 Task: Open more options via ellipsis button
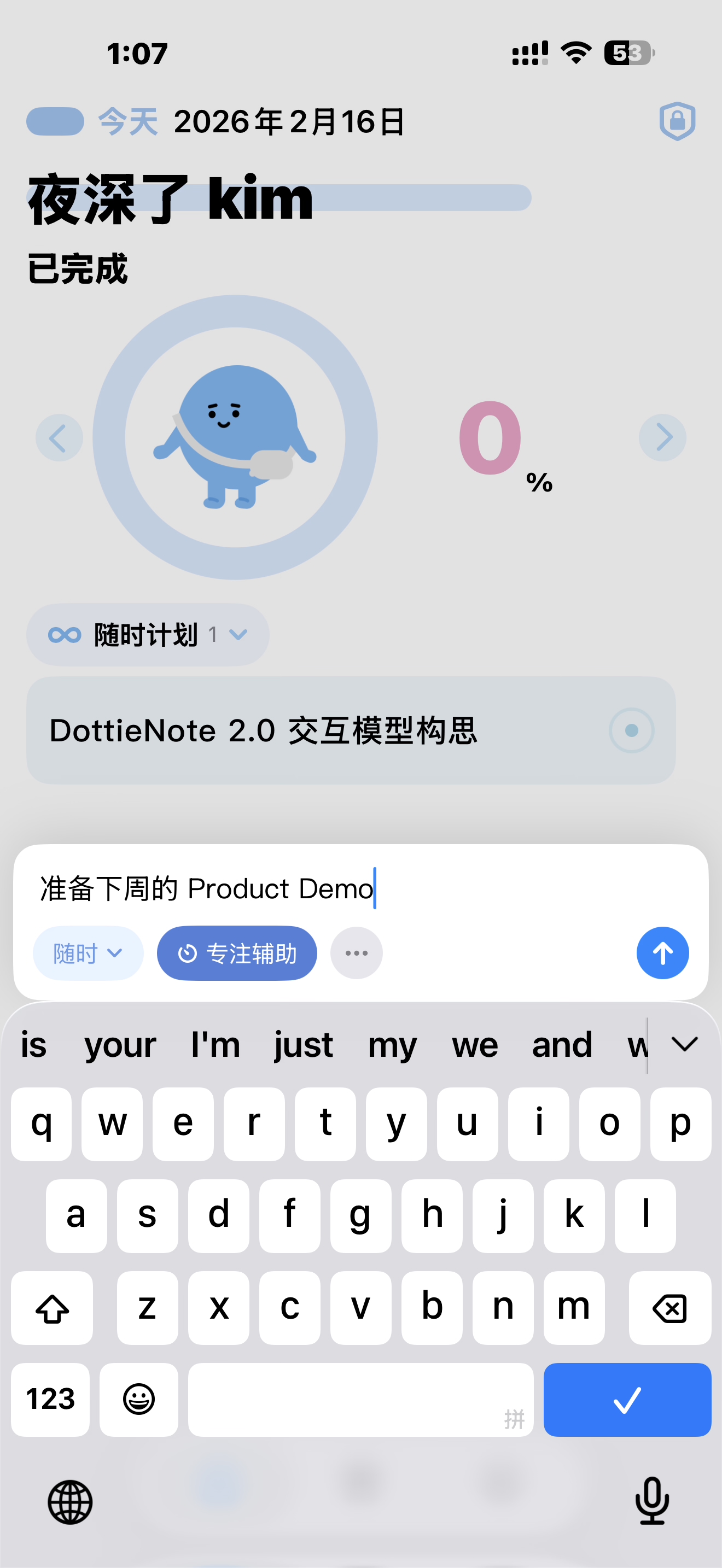(x=356, y=953)
